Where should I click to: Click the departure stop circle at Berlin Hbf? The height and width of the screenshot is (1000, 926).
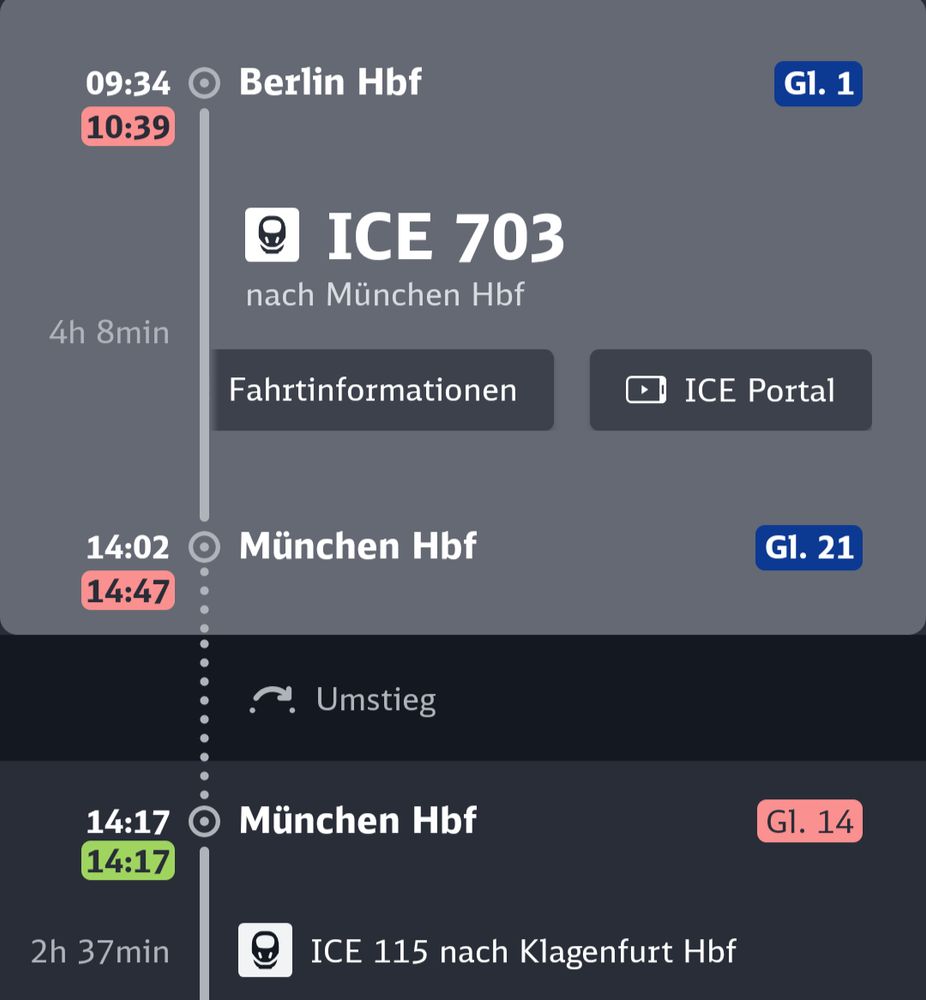point(204,84)
